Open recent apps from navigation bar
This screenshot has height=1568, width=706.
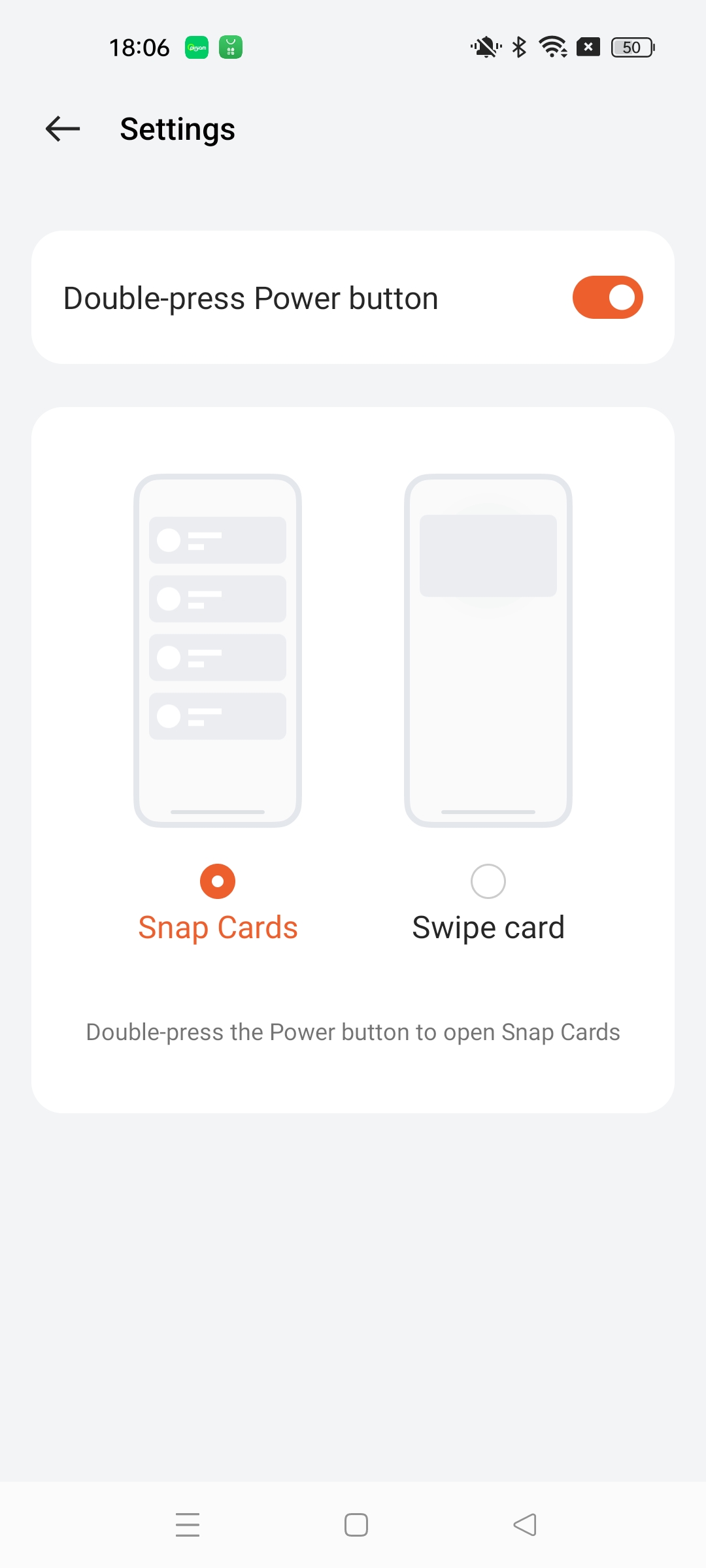[x=188, y=1525]
